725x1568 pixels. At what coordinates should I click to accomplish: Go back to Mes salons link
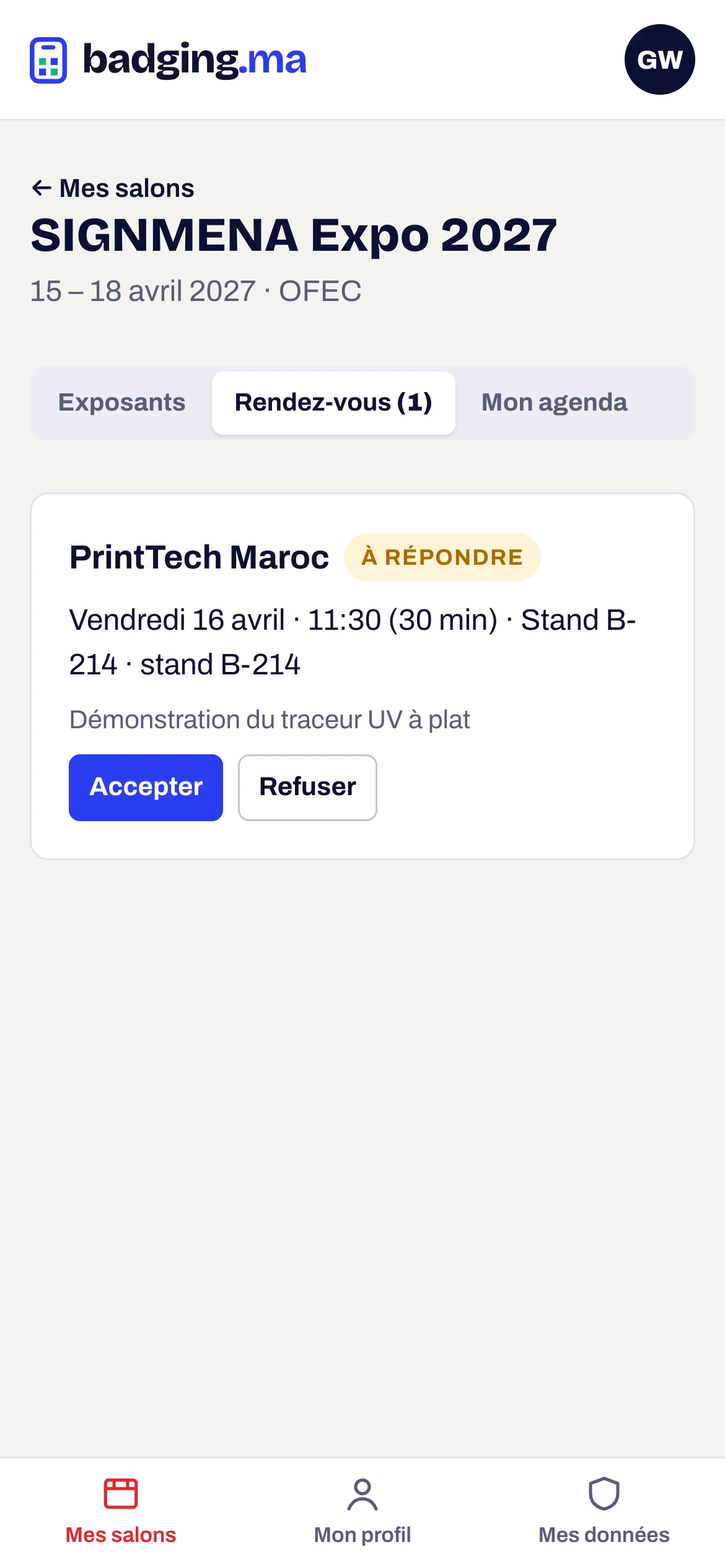(x=113, y=188)
